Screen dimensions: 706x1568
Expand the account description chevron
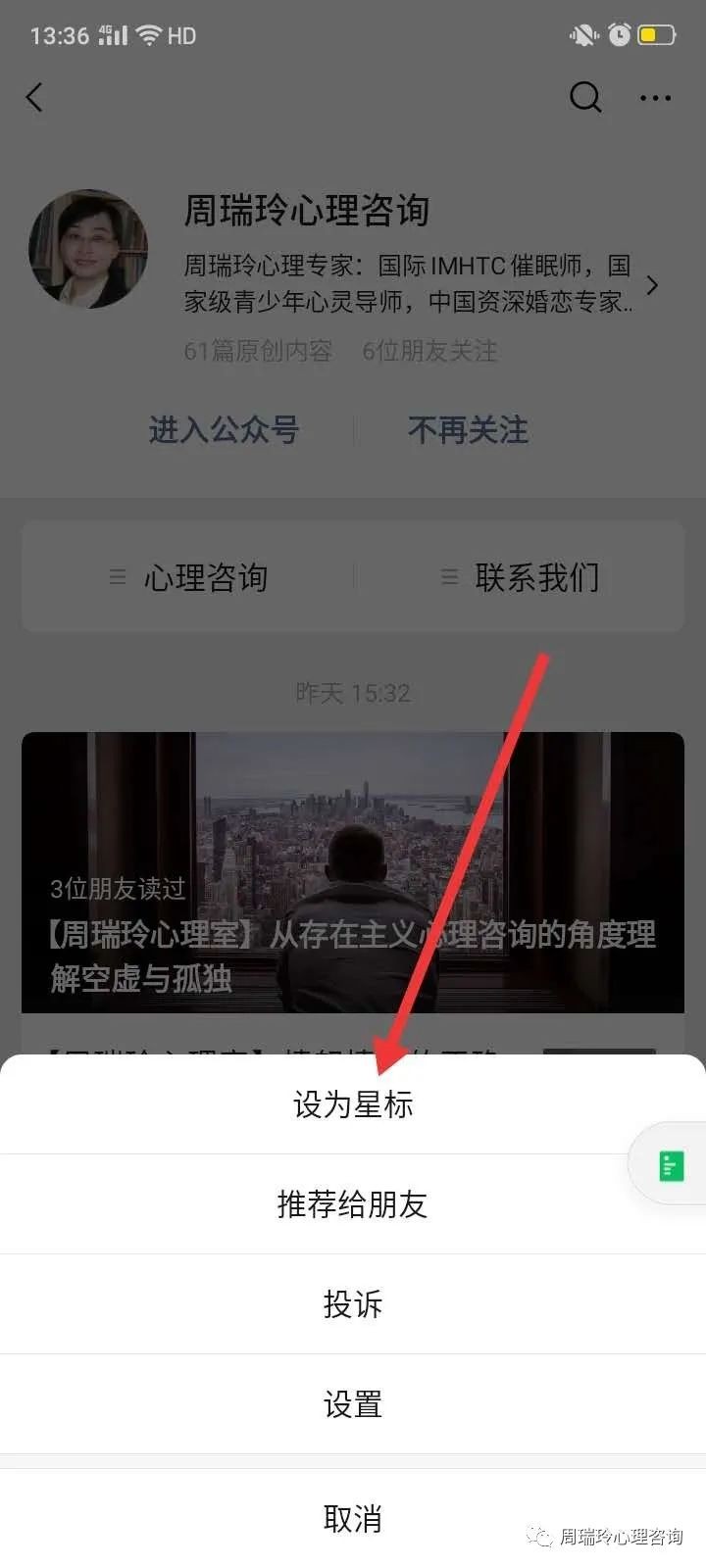tap(652, 285)
